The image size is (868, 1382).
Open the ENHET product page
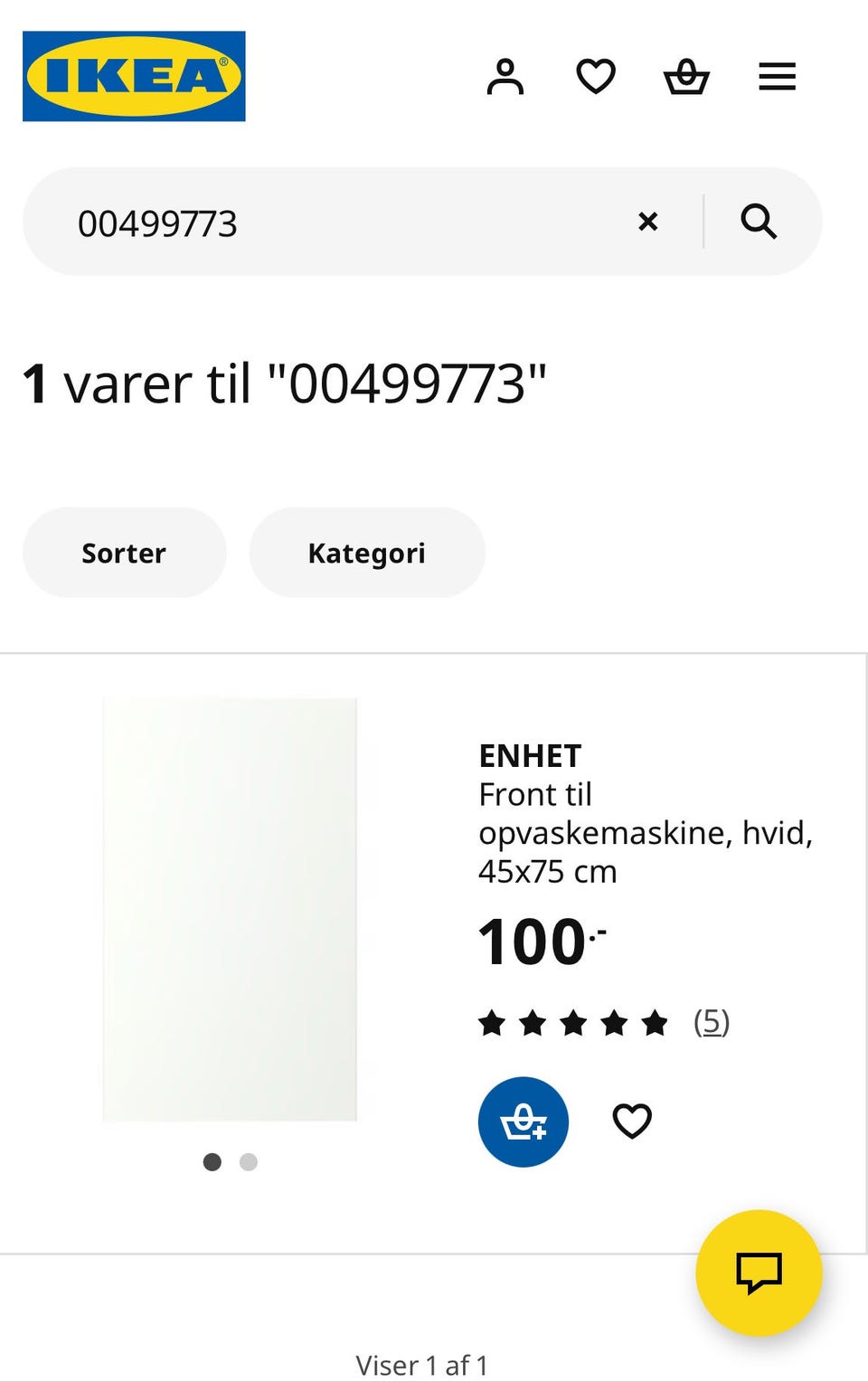point(531,754)
